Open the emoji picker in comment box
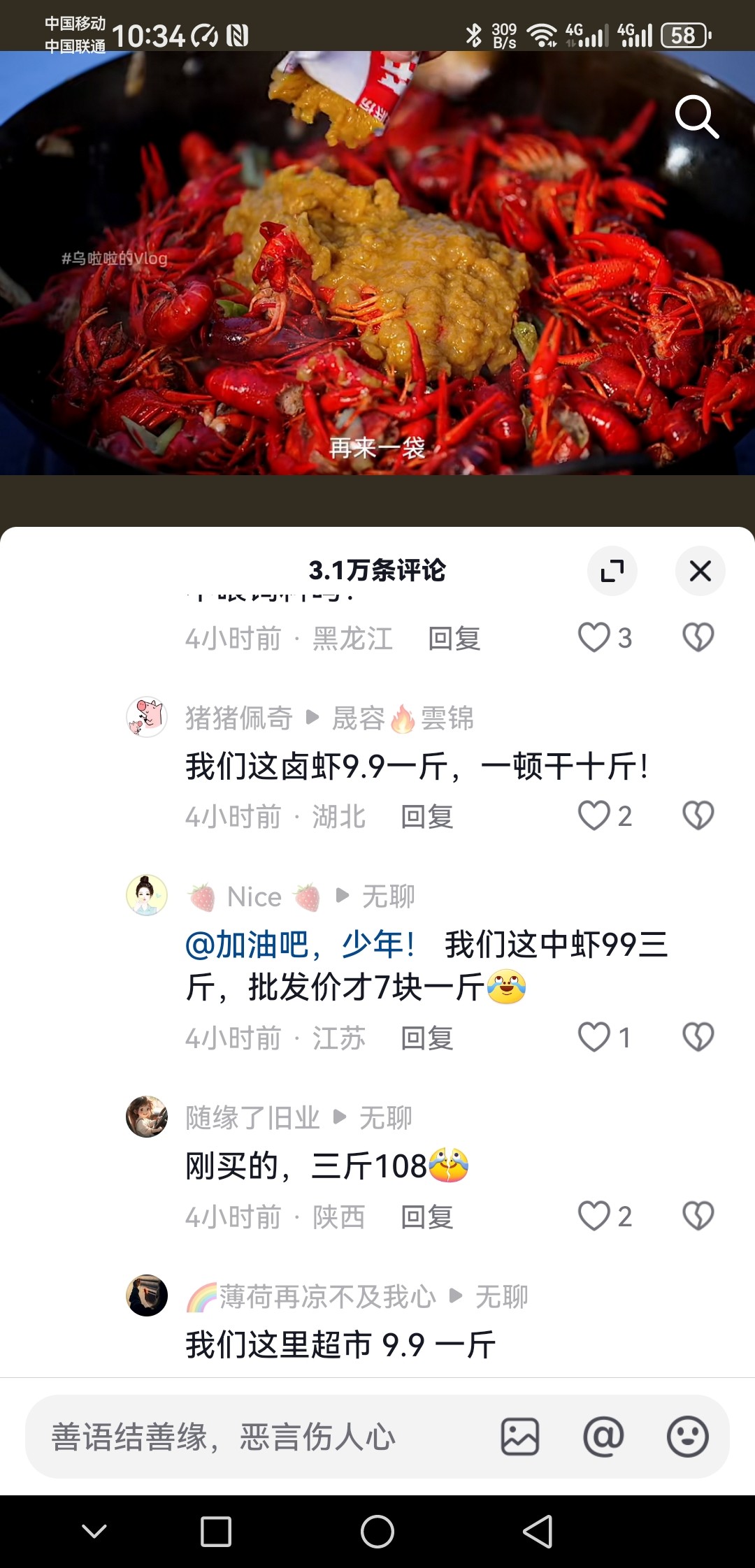The image size is (755, 1568). tap(688, 1437)
